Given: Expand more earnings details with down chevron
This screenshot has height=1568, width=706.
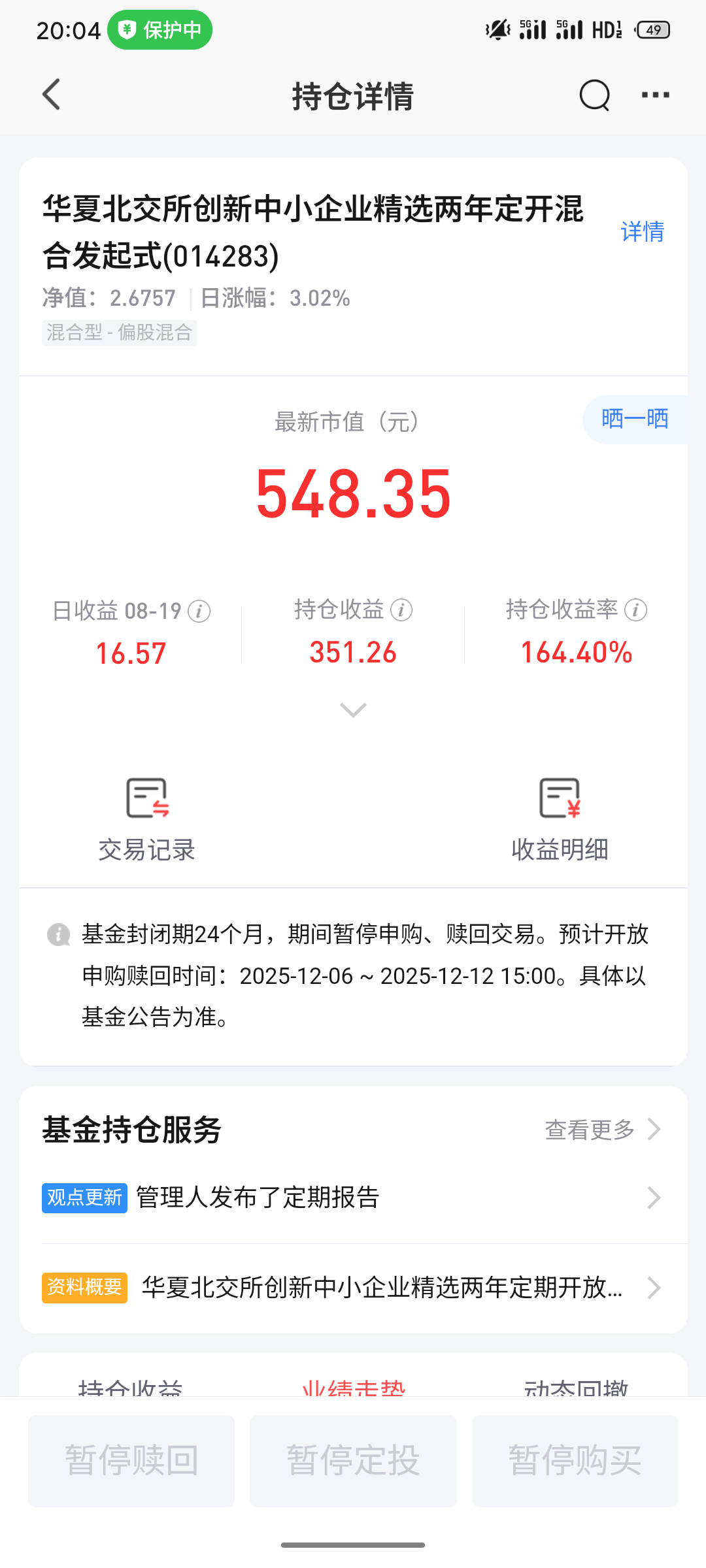Looking at the screenshot, I should pyautogui.click(x=353, y=710).
